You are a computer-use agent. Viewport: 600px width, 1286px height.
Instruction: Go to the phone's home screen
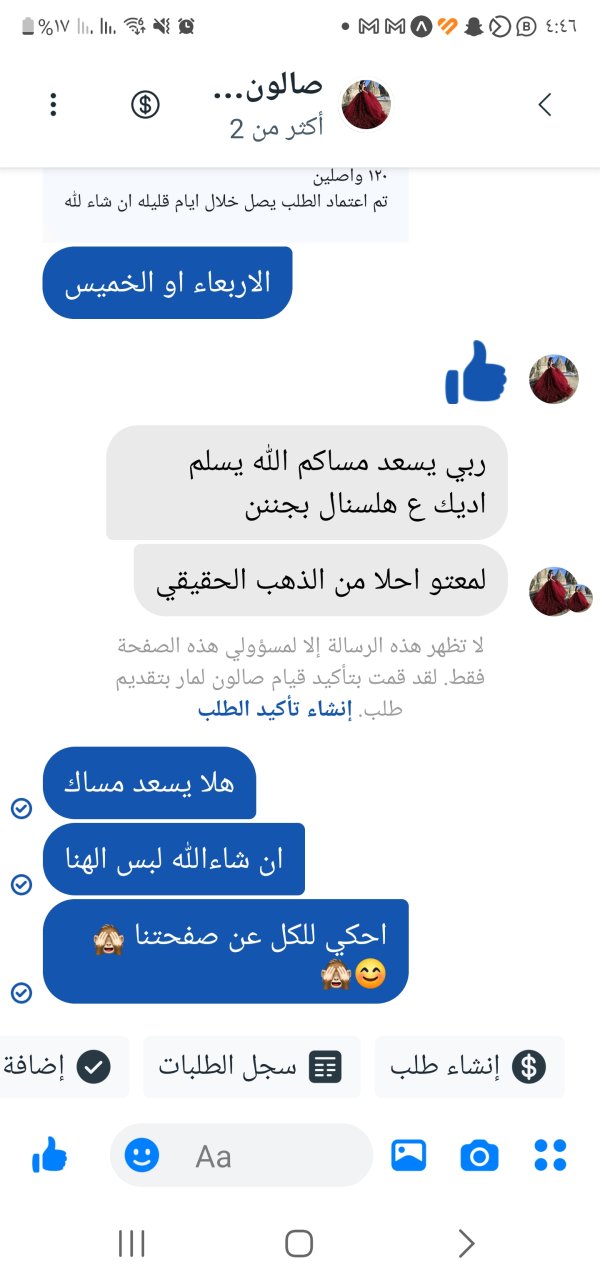click(299, 1243)
